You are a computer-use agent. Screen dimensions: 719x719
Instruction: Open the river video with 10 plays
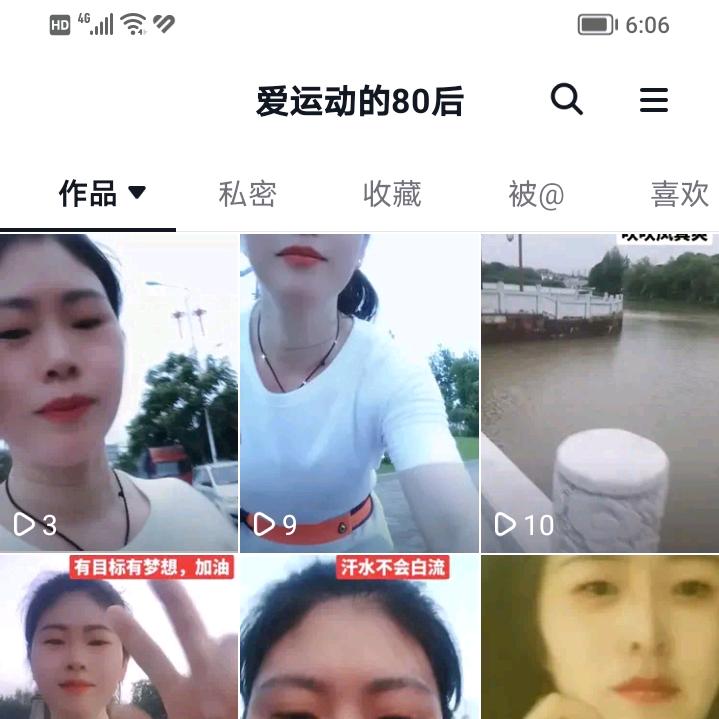(x=600, y=392)
